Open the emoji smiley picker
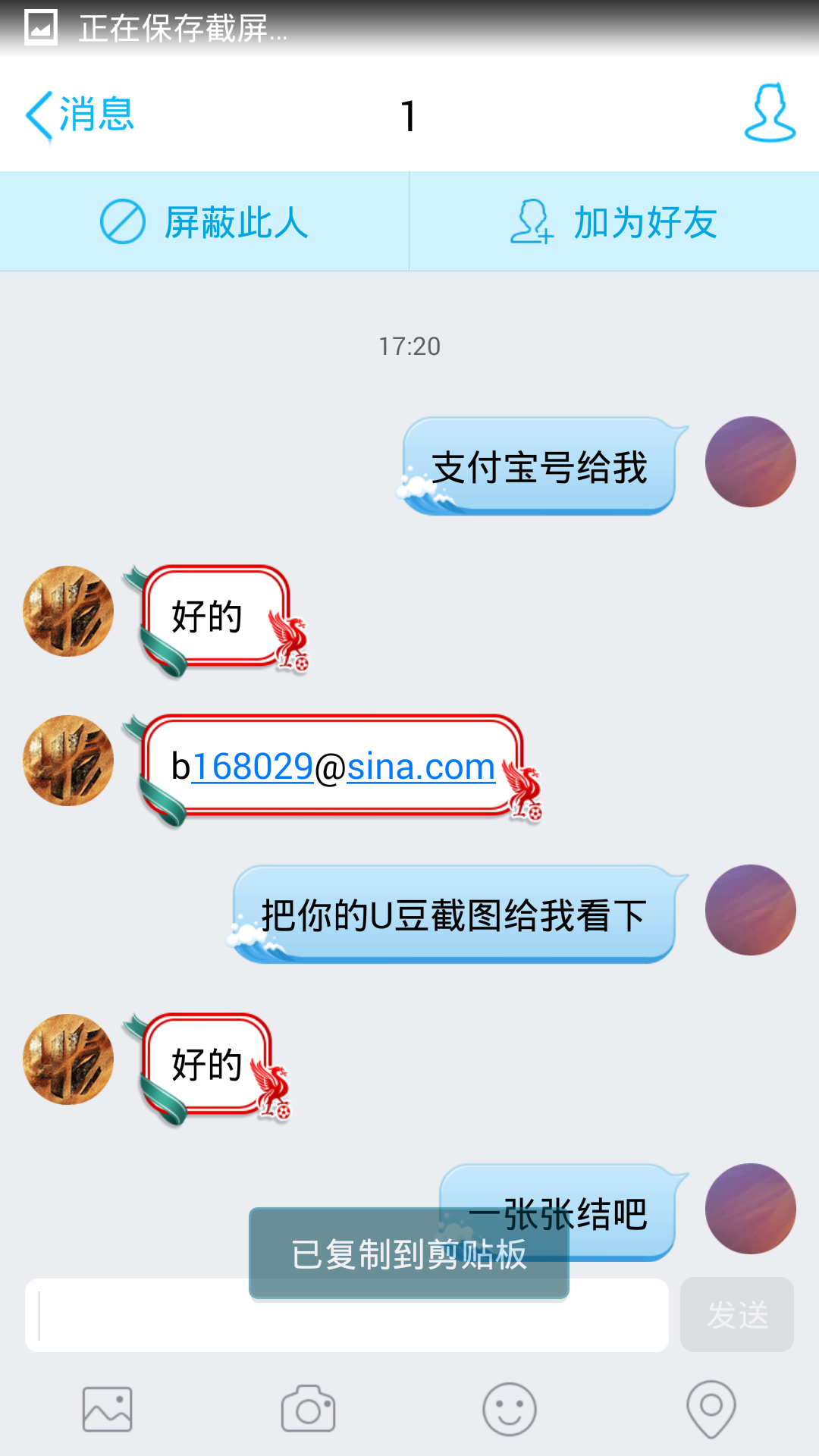The width and height of the screenshot is (819, 1456). click(510, 1409)
